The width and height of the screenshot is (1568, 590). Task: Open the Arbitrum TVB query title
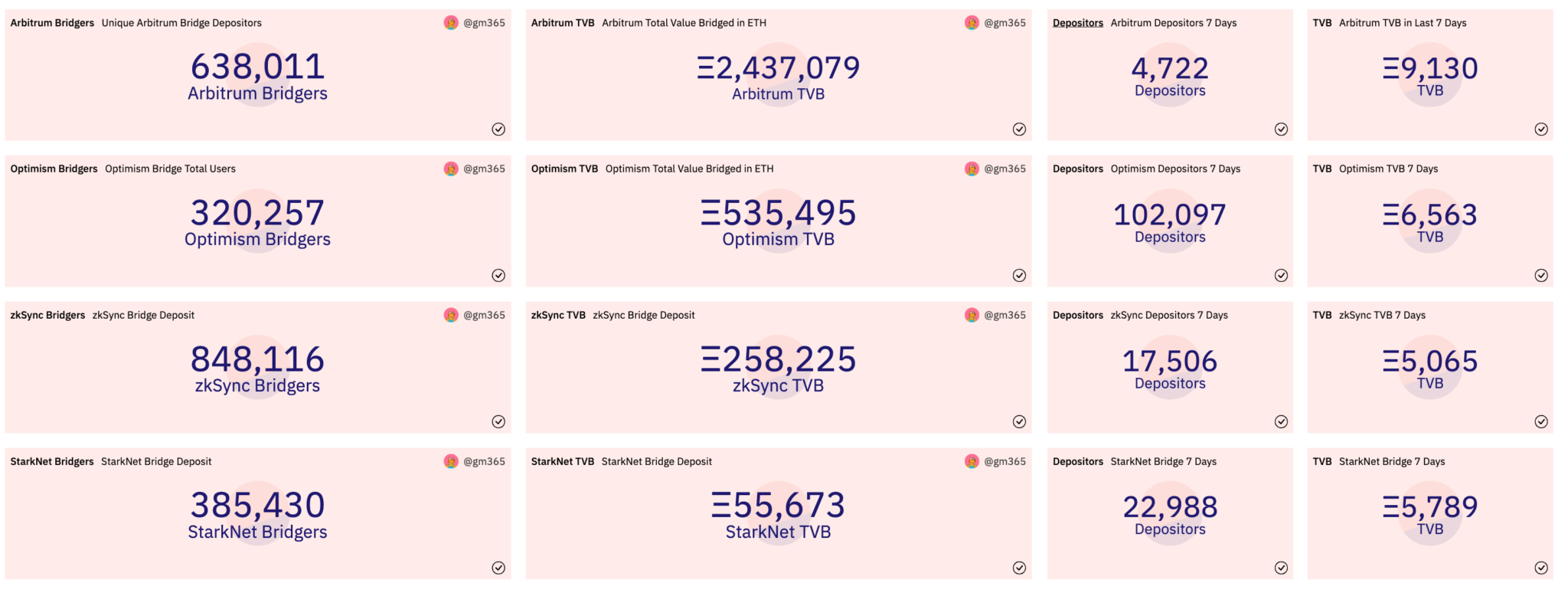tap(563, 23)
